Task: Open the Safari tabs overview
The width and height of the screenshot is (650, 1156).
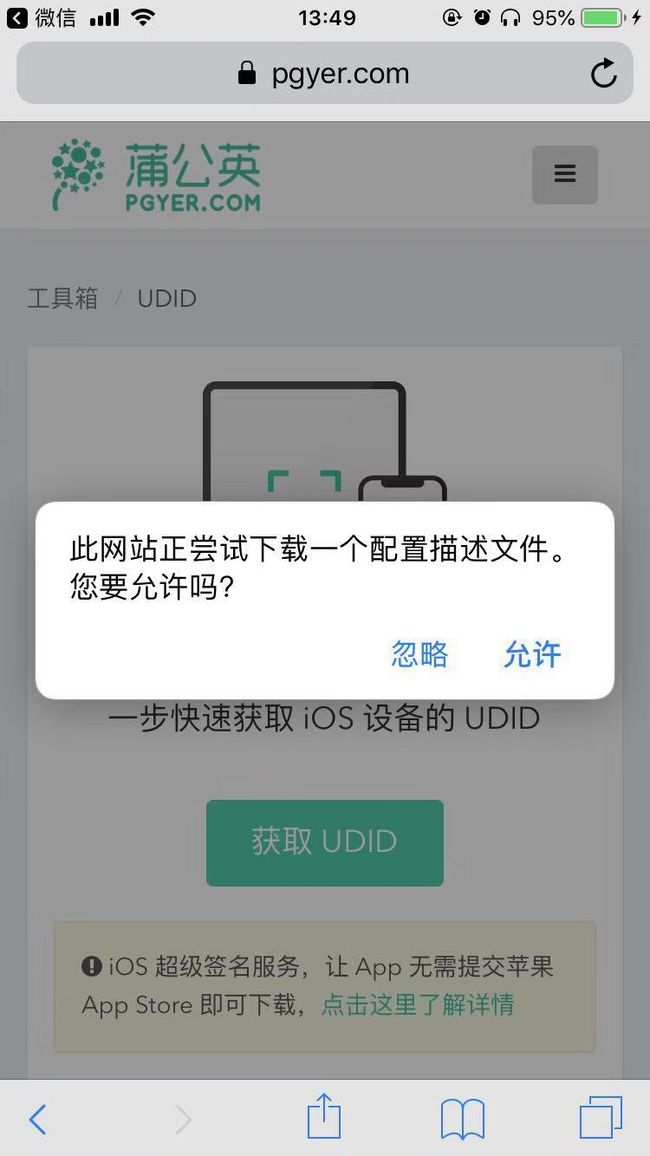Action: click(601, 1118)
